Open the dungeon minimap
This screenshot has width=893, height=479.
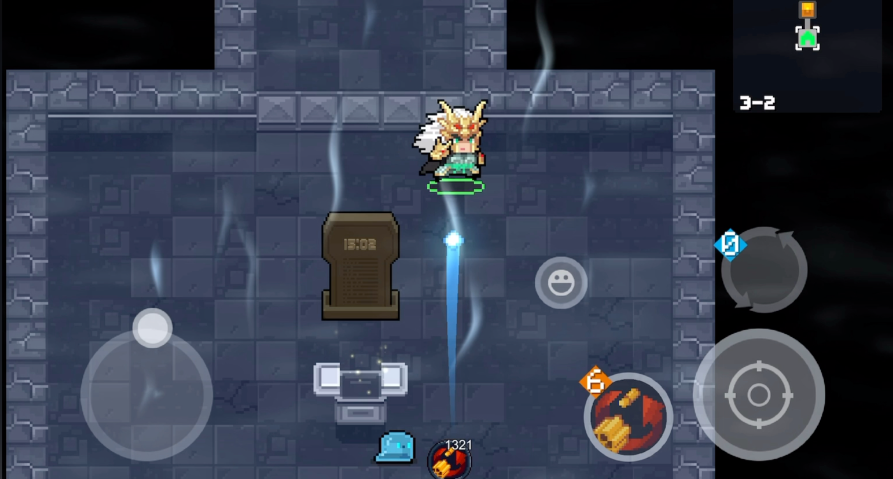pos(807,52)
